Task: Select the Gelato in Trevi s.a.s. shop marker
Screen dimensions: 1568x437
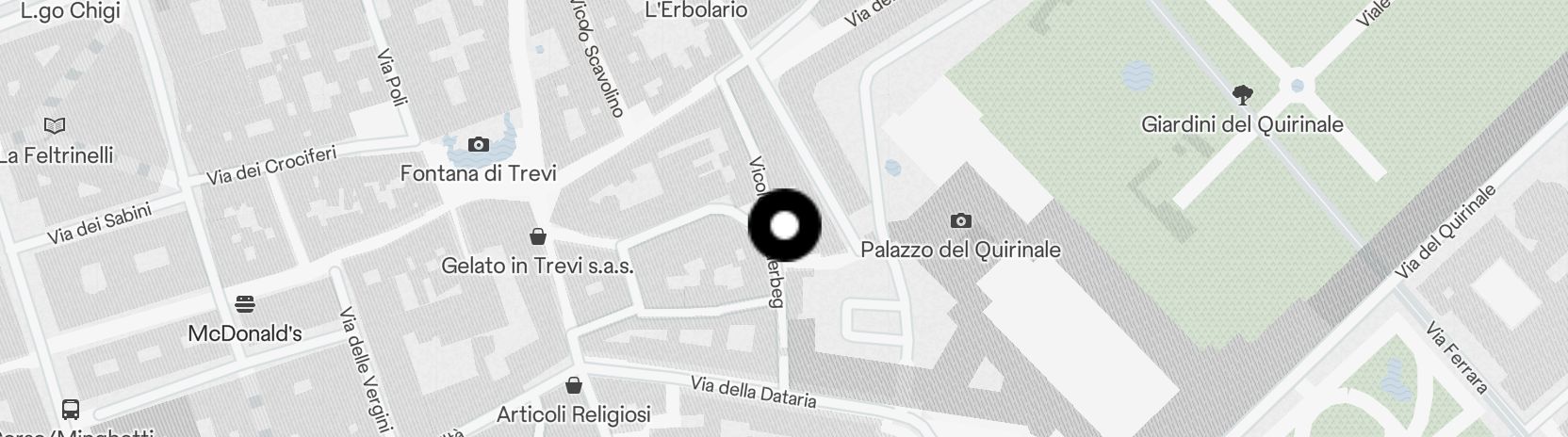Action: pyautogui.click(x=537, y=235)
